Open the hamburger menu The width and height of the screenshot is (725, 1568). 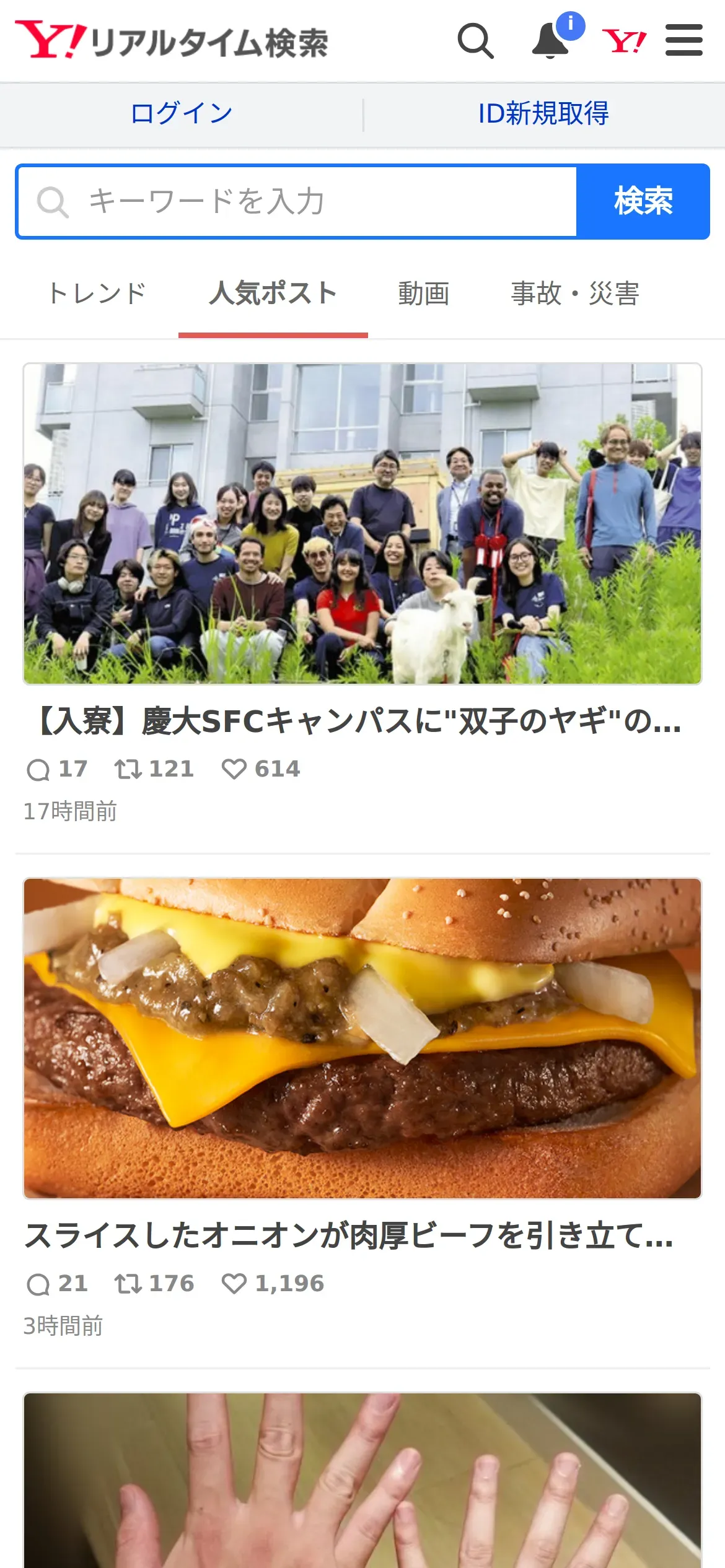(x=684, y=40)
